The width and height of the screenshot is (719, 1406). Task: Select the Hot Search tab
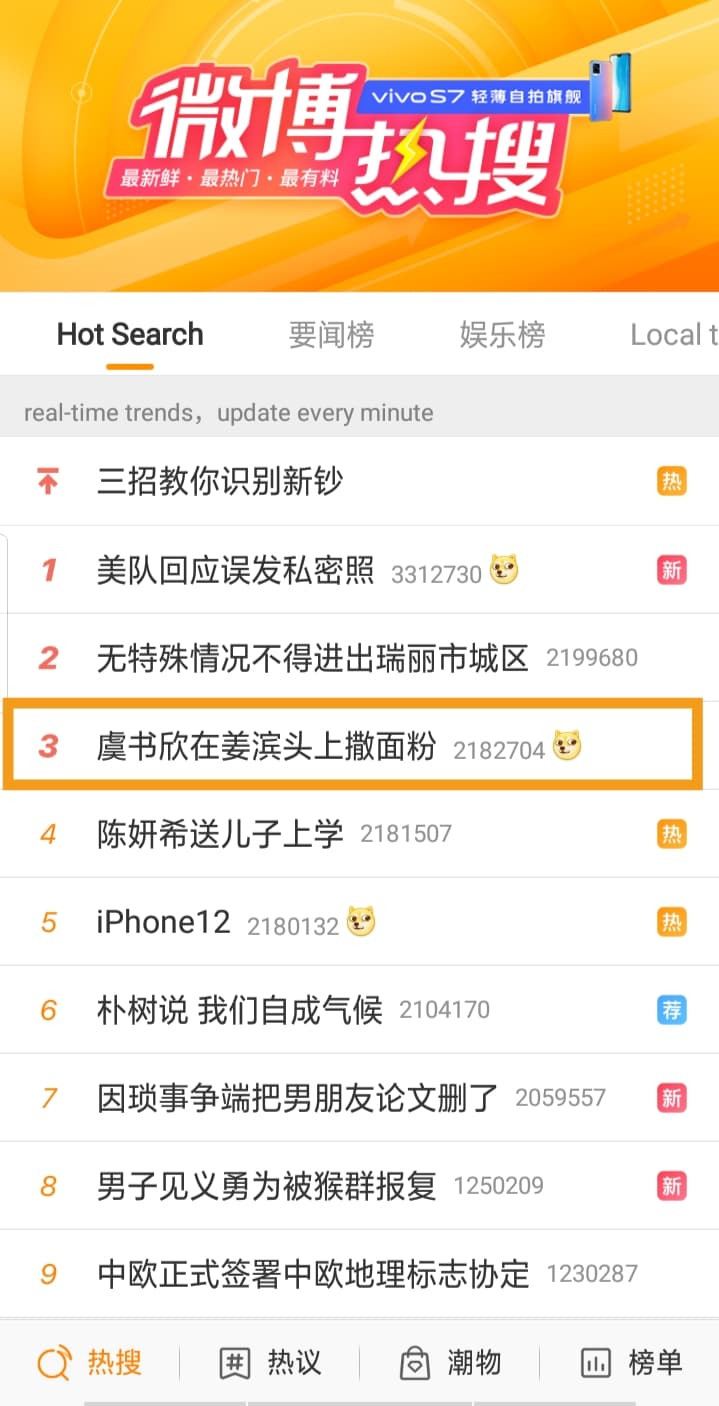click(x=130, y=335)
